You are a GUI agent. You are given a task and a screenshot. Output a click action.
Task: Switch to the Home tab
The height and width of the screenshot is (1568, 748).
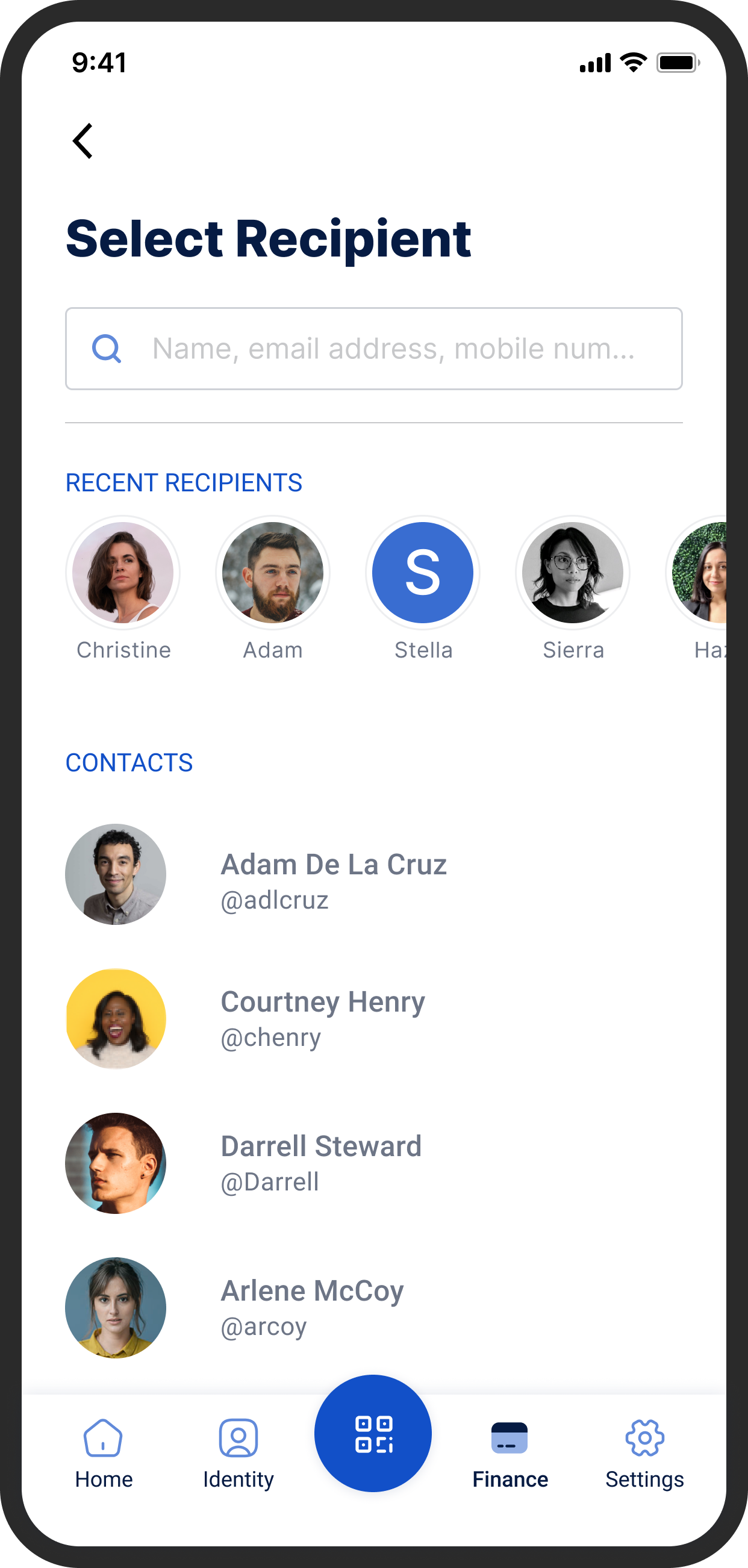104,1454
